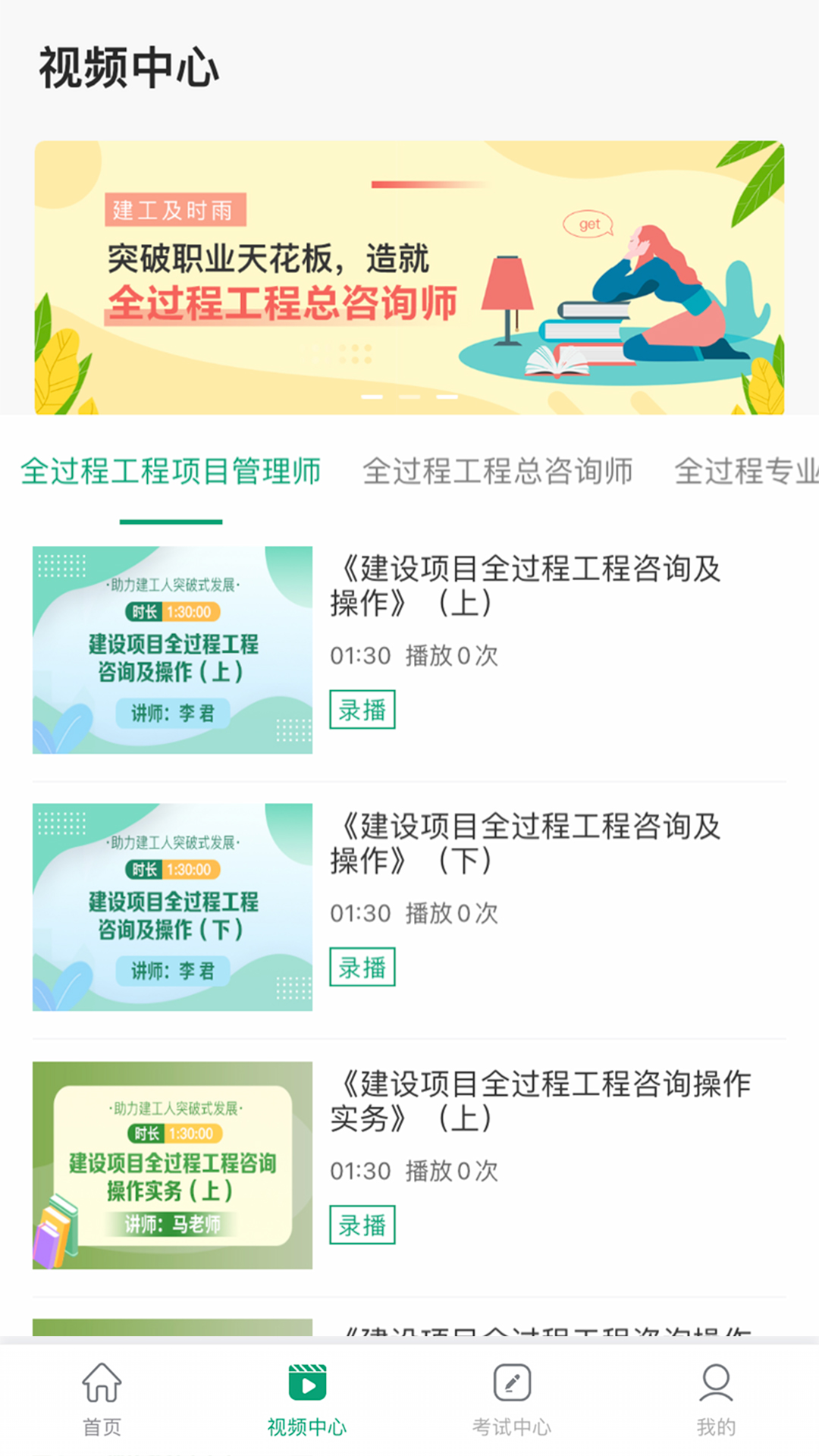Open the 全过程工程总咨询师 banner
819x1456 pixels.
409,277
